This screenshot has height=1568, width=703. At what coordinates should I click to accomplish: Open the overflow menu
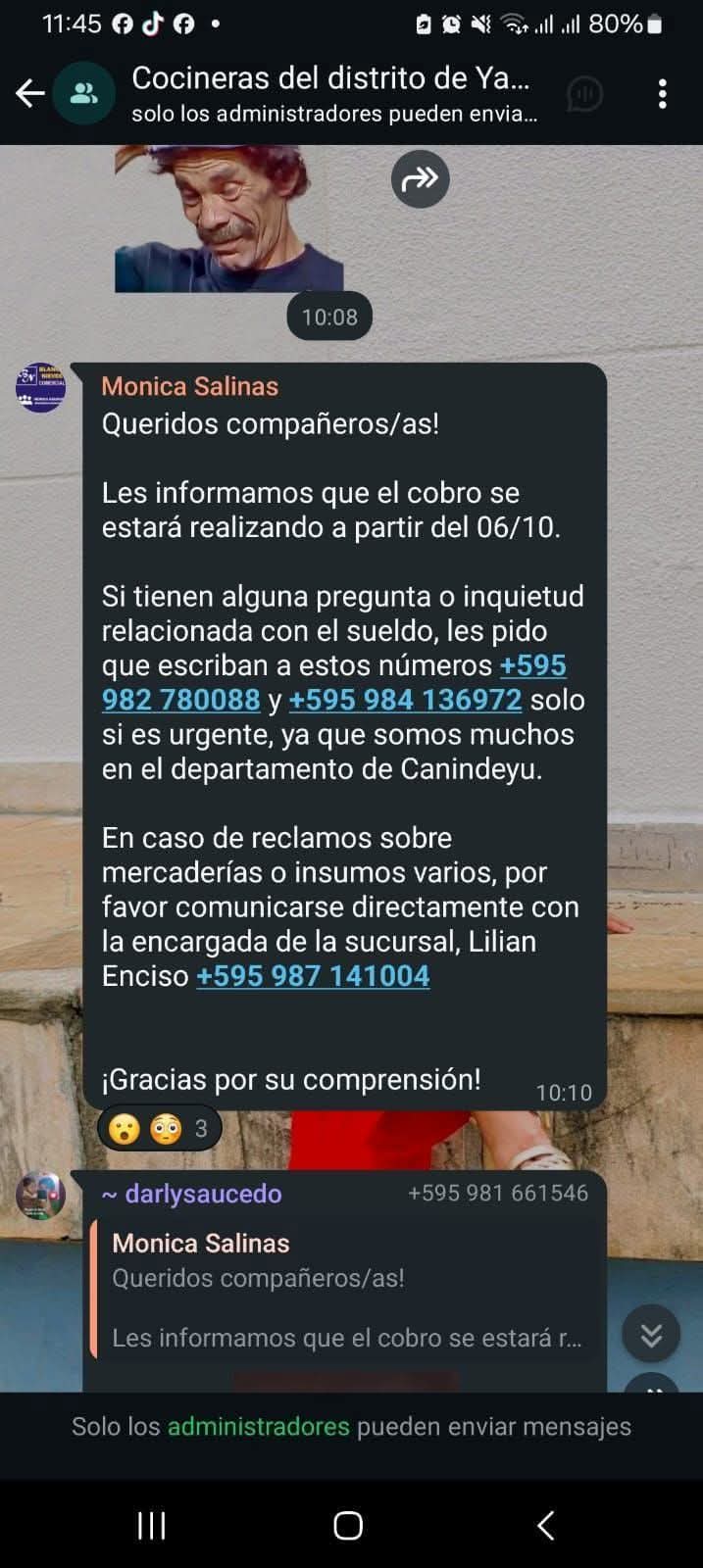pyautogui.click(x=663, y=94)
